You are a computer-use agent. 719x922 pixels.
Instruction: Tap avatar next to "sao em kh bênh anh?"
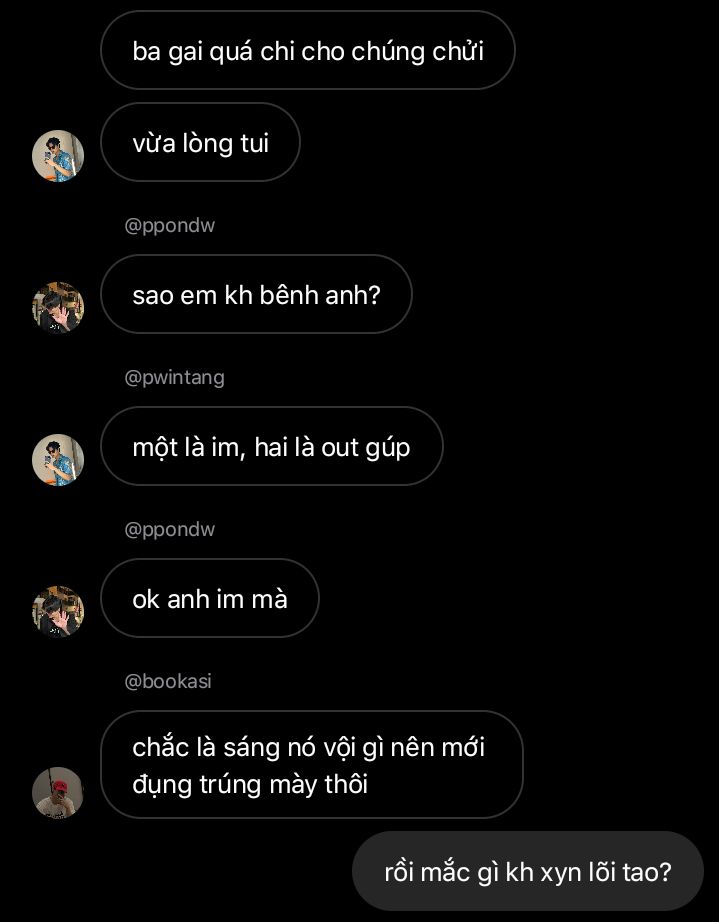pyautogui.click(x=58, y=307)
